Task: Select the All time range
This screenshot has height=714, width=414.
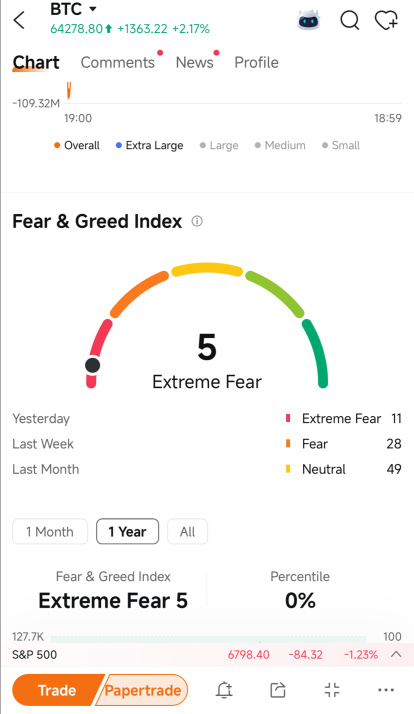Action: click(x=188, y=531)
